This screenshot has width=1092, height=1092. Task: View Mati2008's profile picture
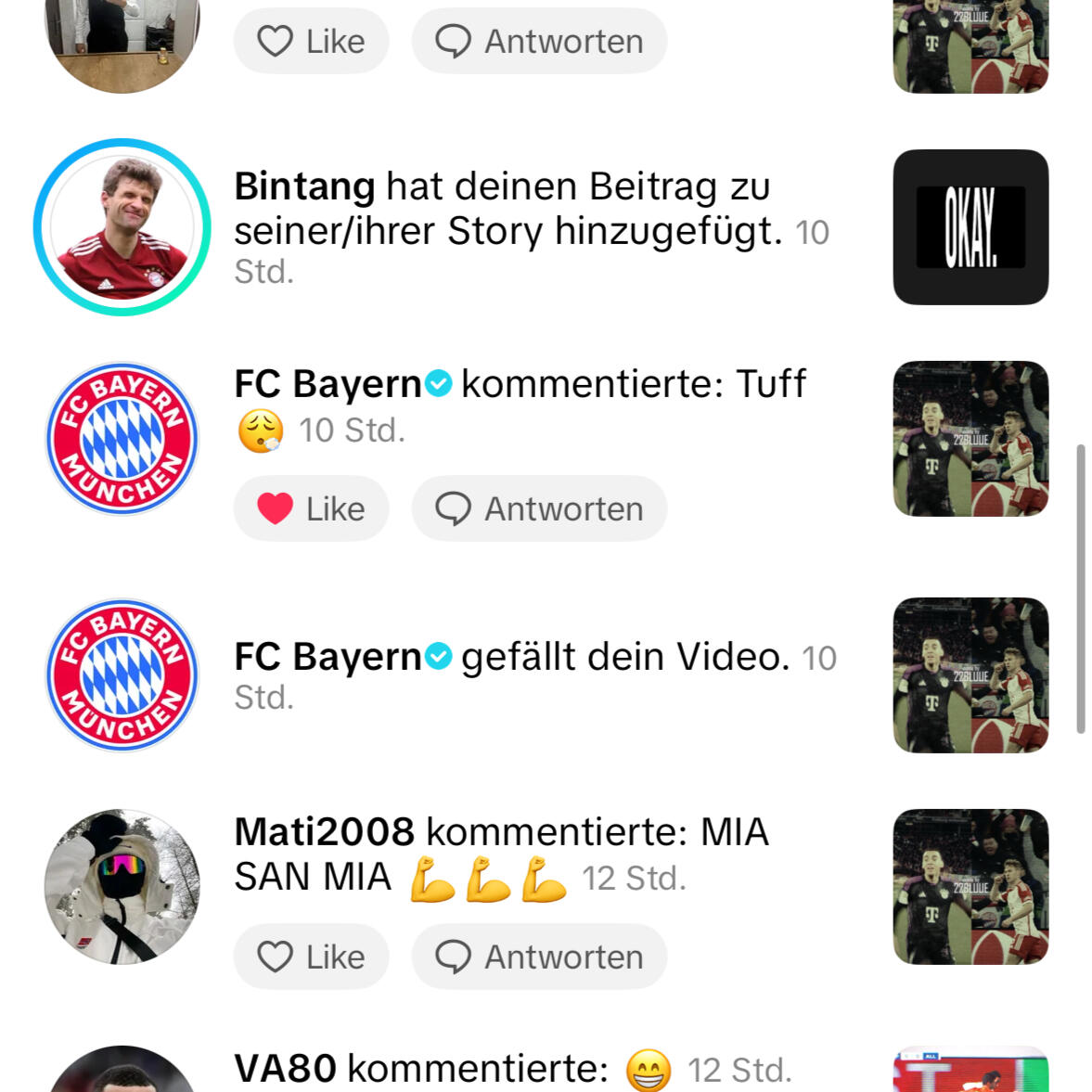coord(122,887)
